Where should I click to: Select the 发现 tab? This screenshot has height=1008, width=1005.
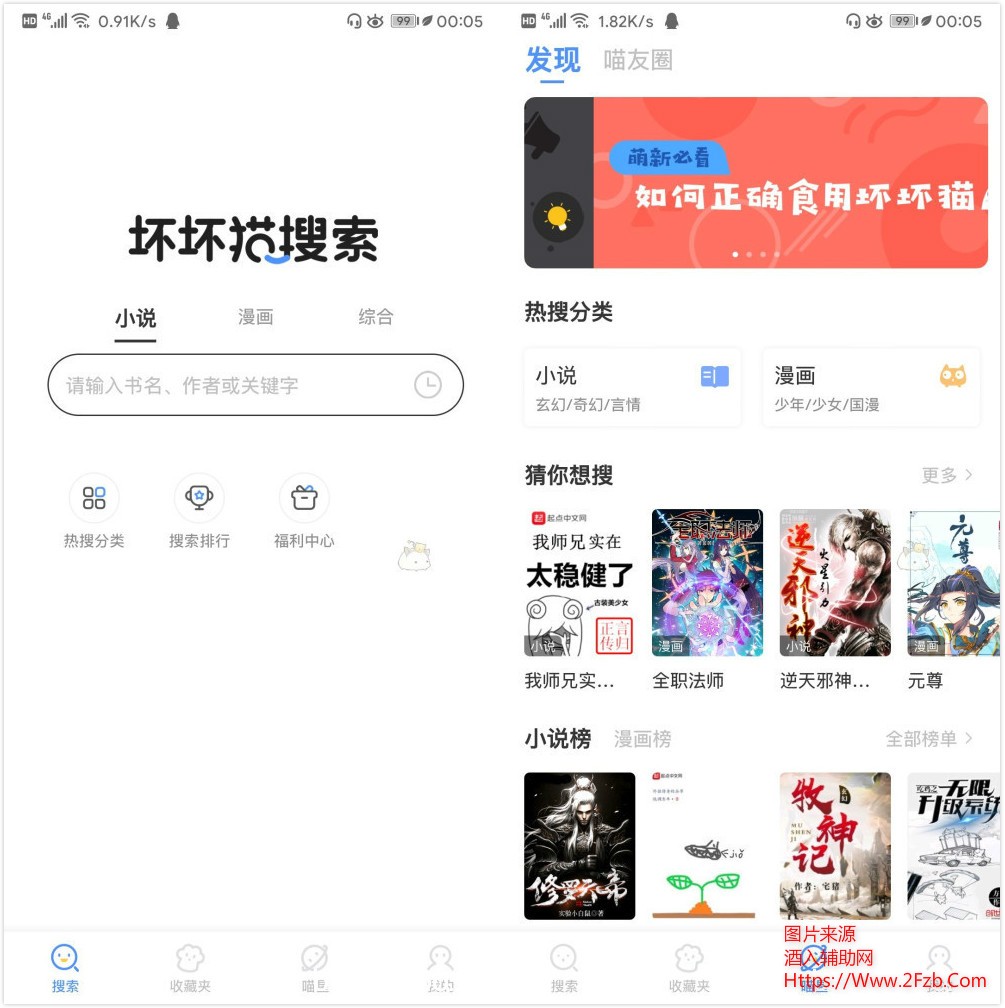[552, 60]
